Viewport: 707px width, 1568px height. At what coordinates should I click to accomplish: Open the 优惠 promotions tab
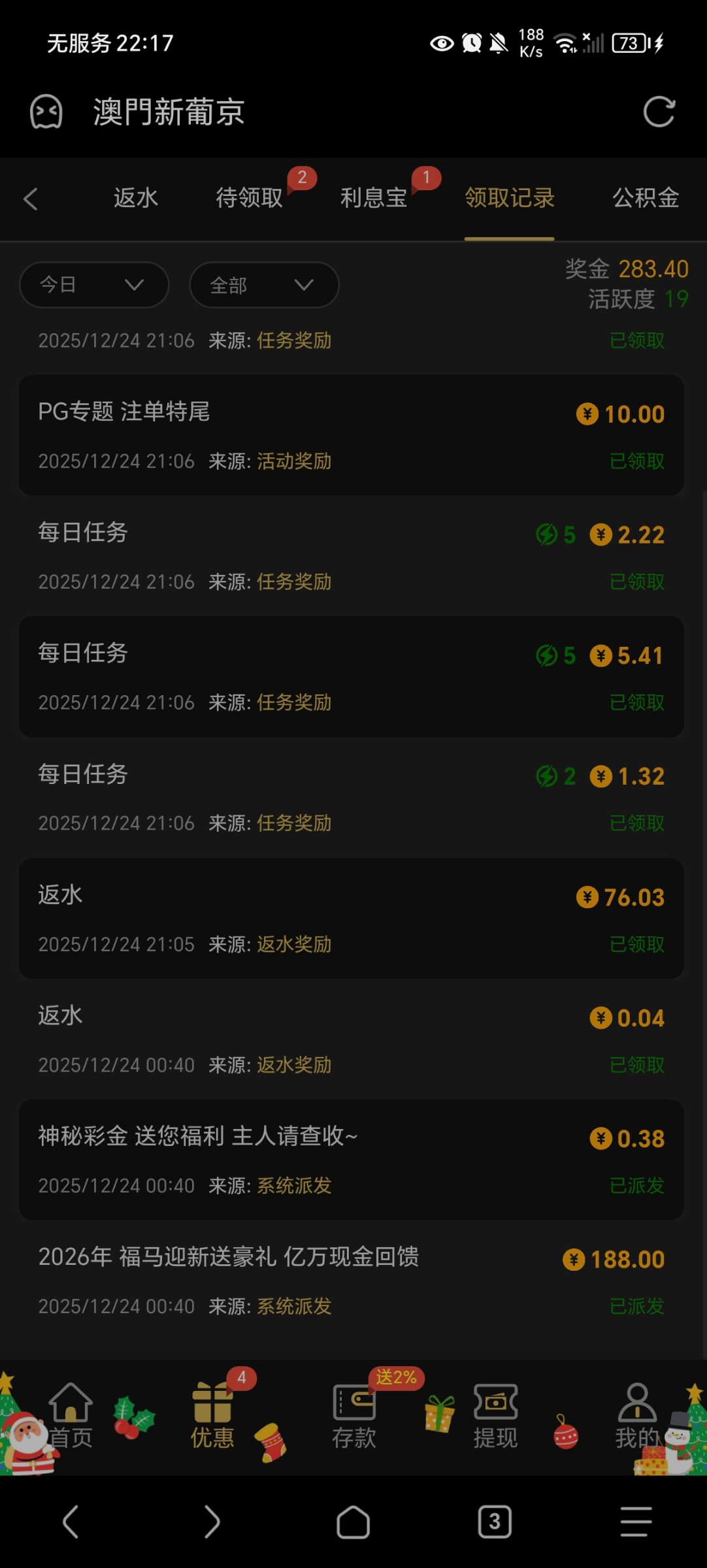212,1415
